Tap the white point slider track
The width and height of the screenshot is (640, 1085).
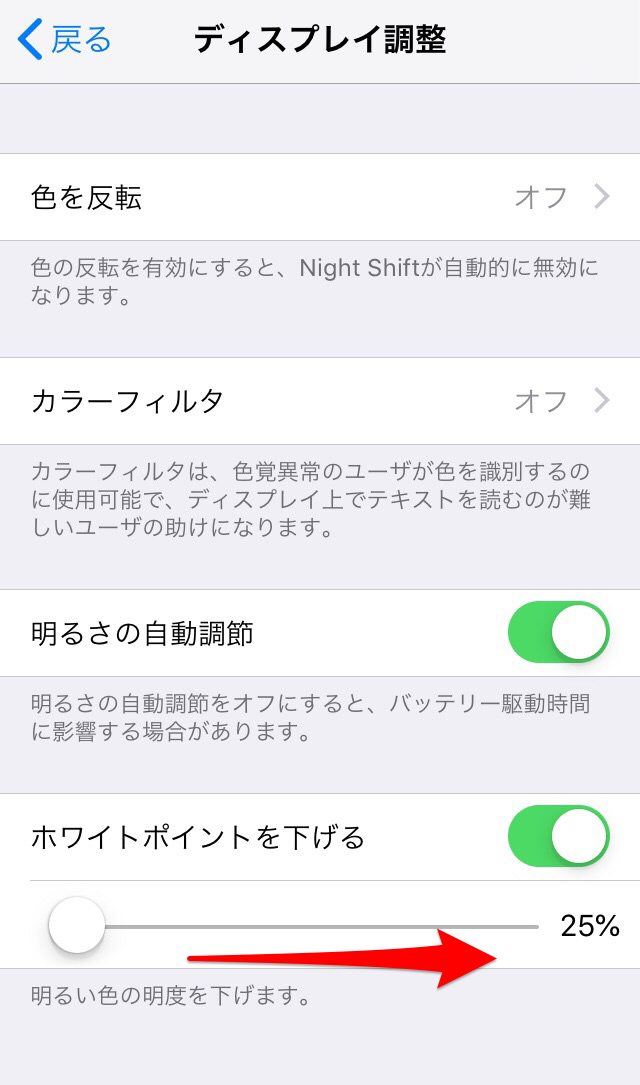pos(320,926)
